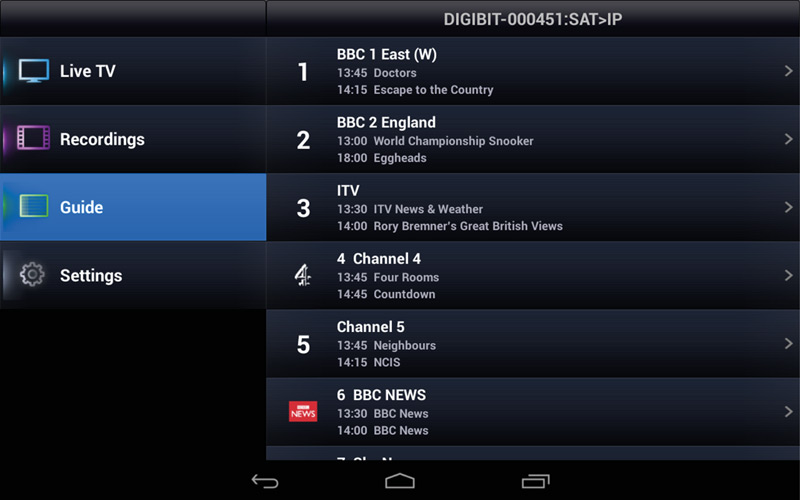Image resolution: width=800 pixels, height=500 pixels.
Task: Go to the home screen
Action: (400, 481)
